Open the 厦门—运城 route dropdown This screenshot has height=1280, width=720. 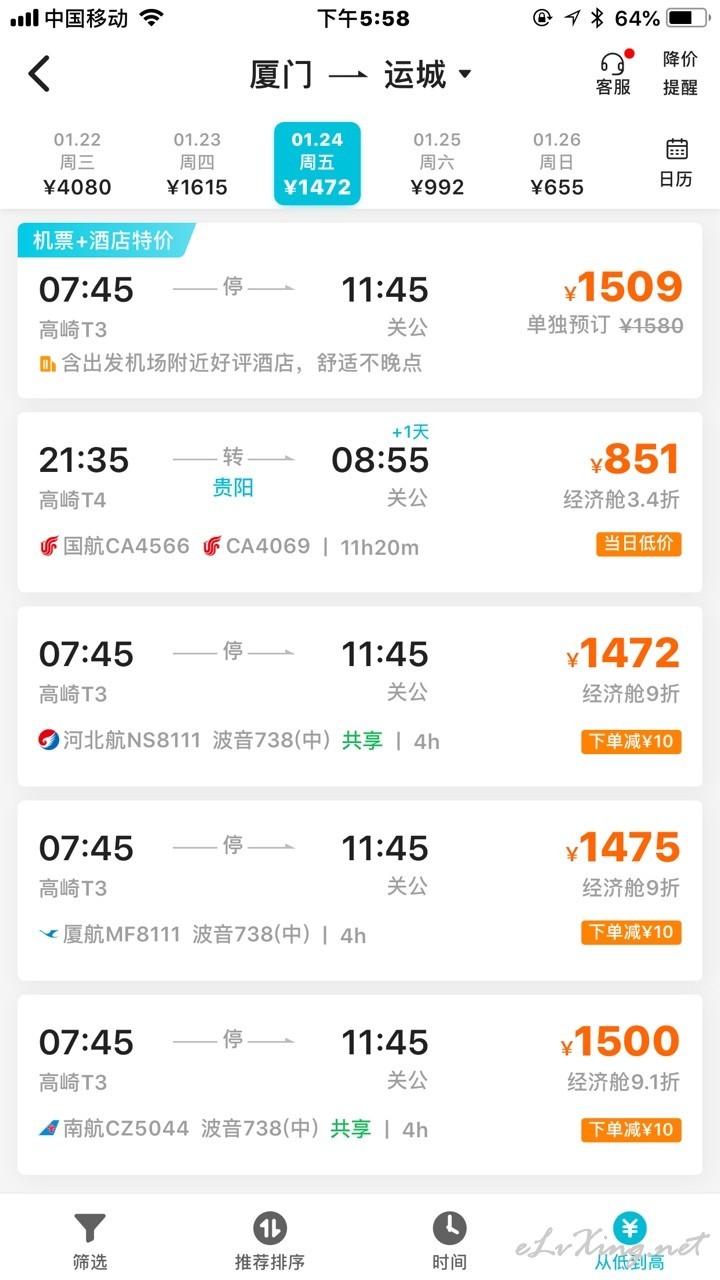[361, 74]
